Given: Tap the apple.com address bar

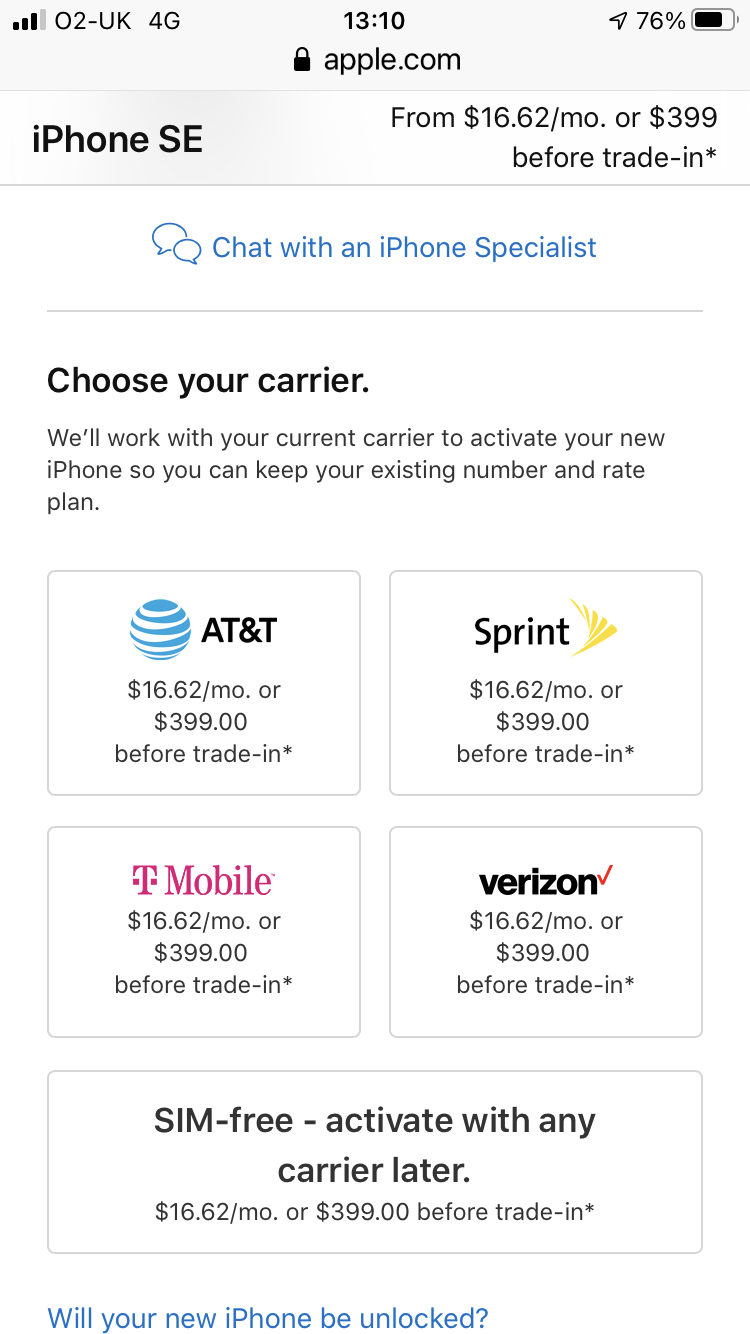Looking at the screenshot, I should (378, 60).
